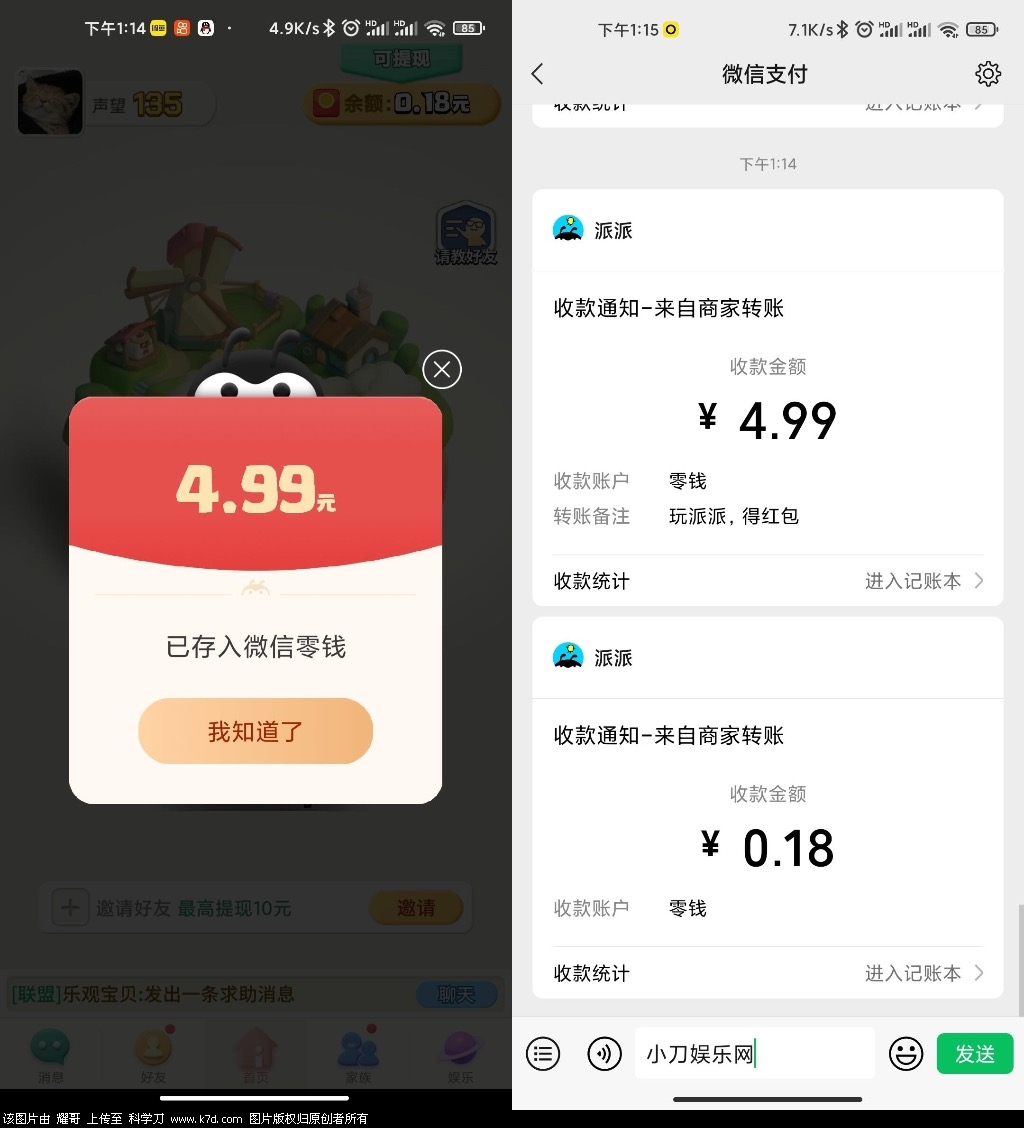Open 微信支付 settings gear
This screenshot has width=1024, height=1128.
coord(987,74)
